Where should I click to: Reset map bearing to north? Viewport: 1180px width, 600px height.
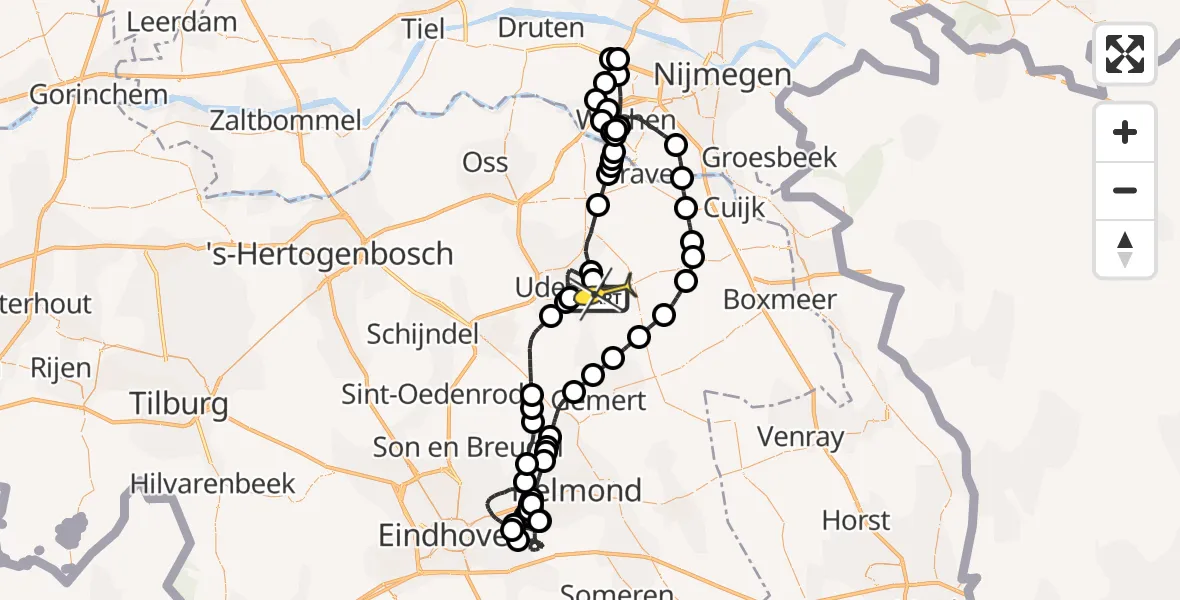tap(1125, 248)
